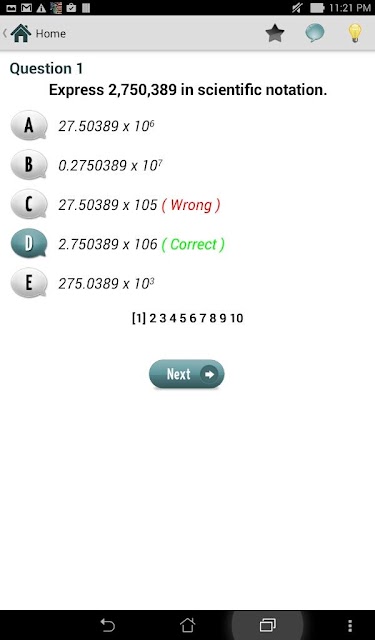Pick answer C
The image size is (375, 640).
pos(29,204)
